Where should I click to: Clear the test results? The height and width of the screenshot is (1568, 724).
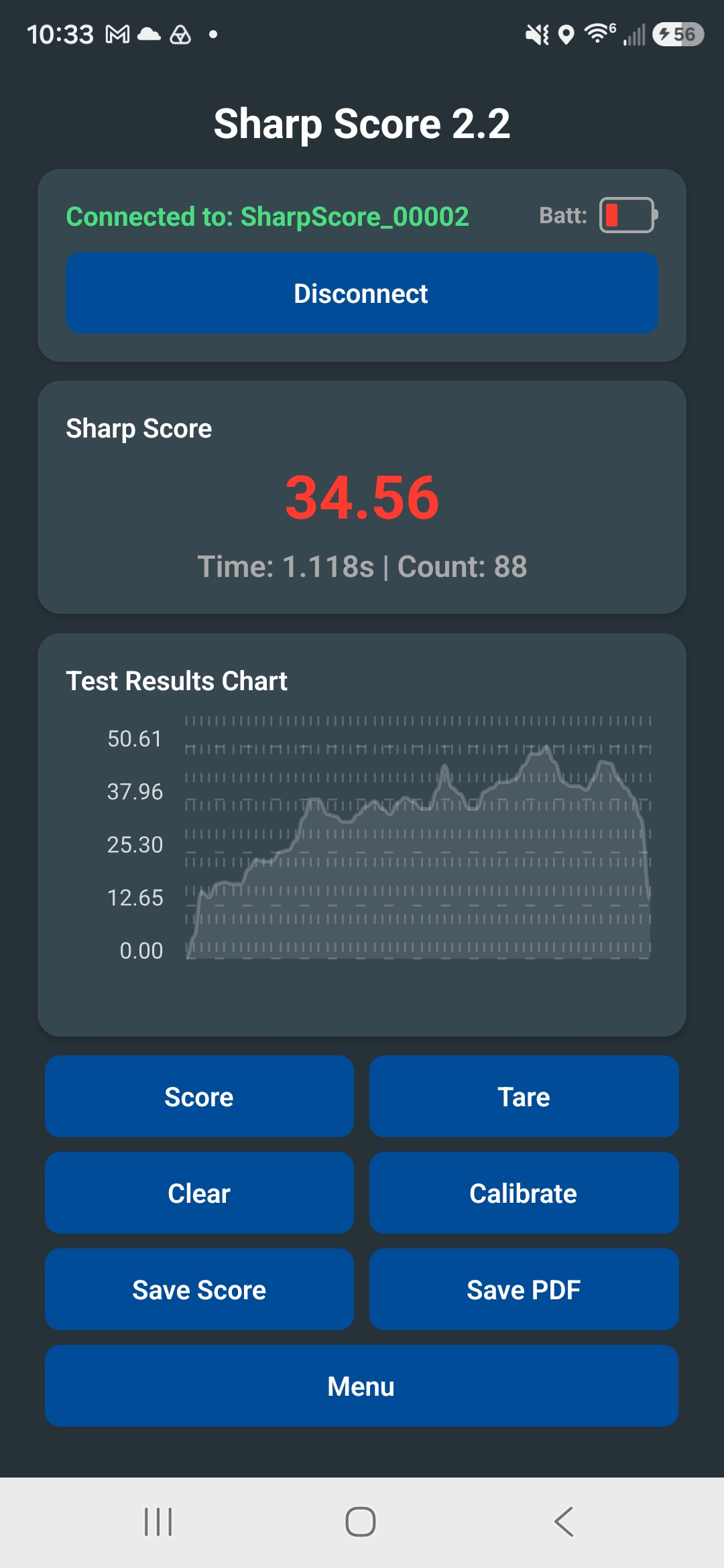point(199,1193)
